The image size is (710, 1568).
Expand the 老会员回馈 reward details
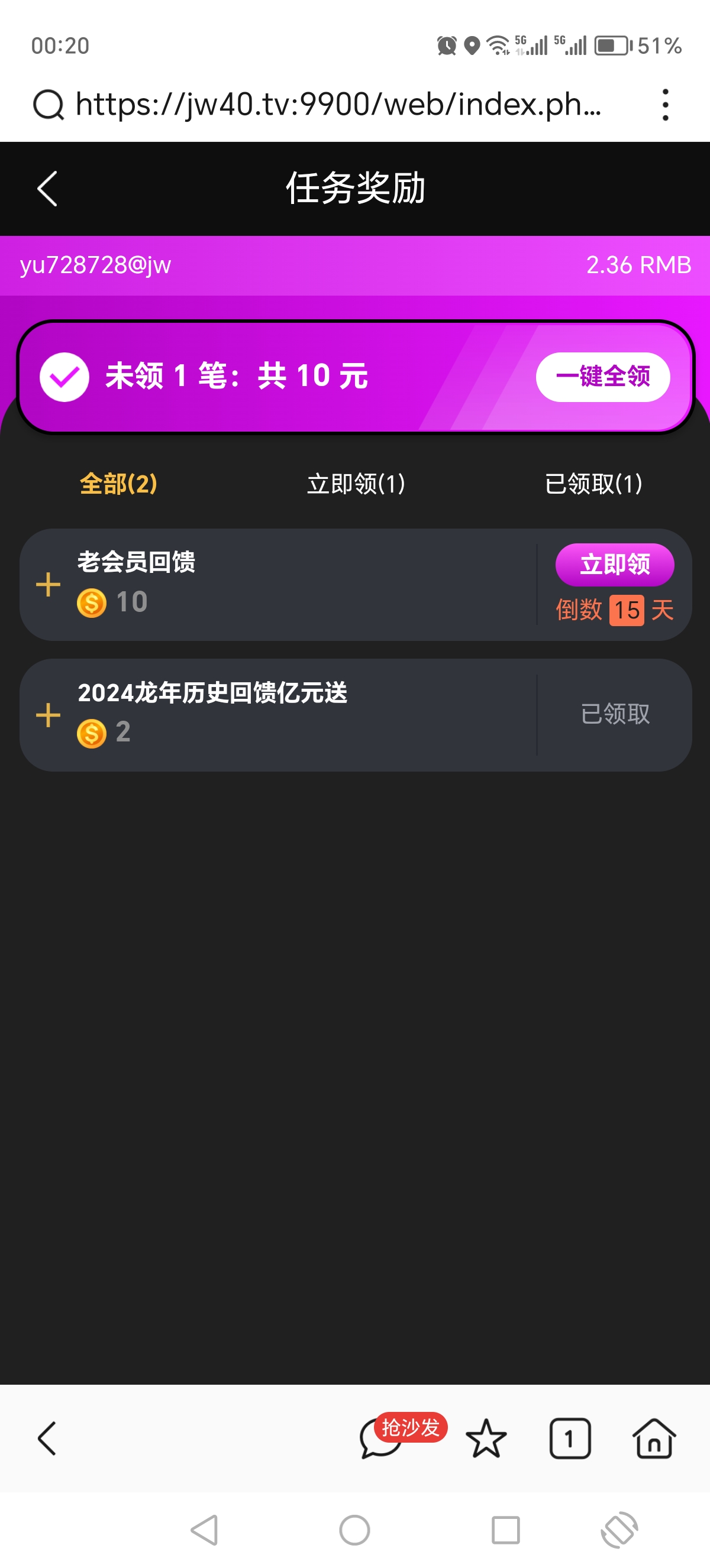coord(48,585)
